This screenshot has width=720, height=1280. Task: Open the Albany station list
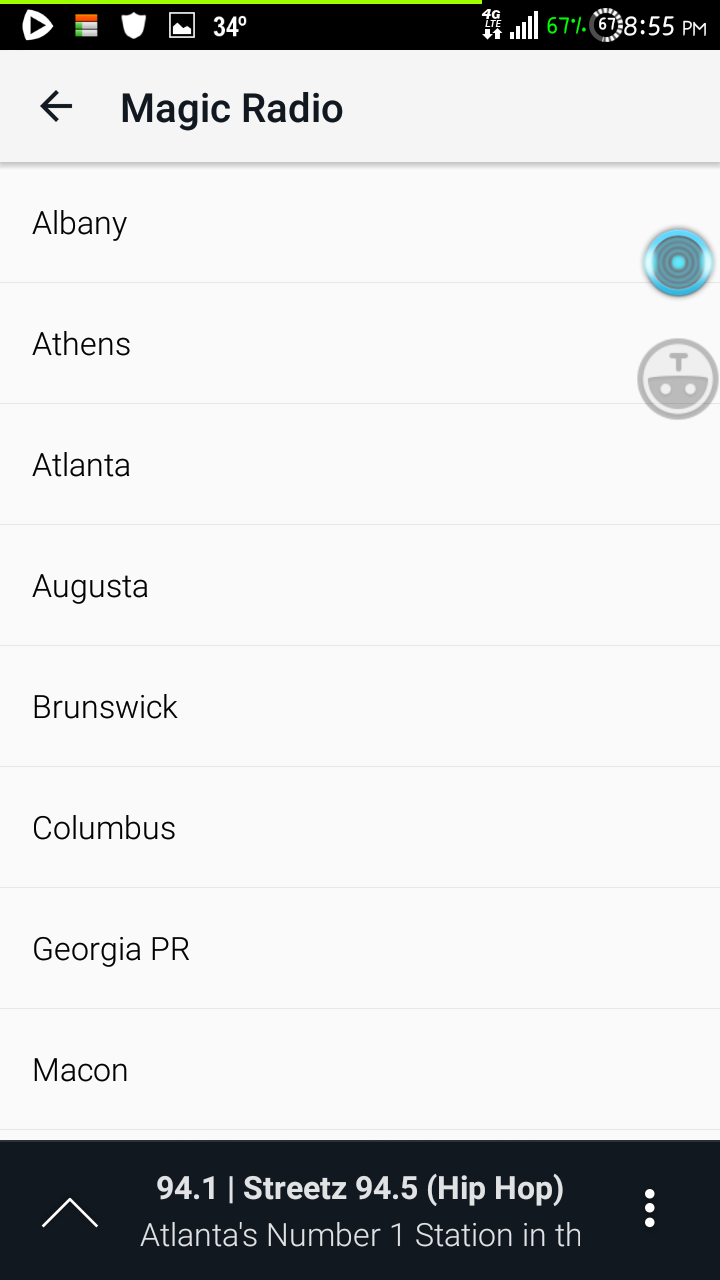point(360,222)
